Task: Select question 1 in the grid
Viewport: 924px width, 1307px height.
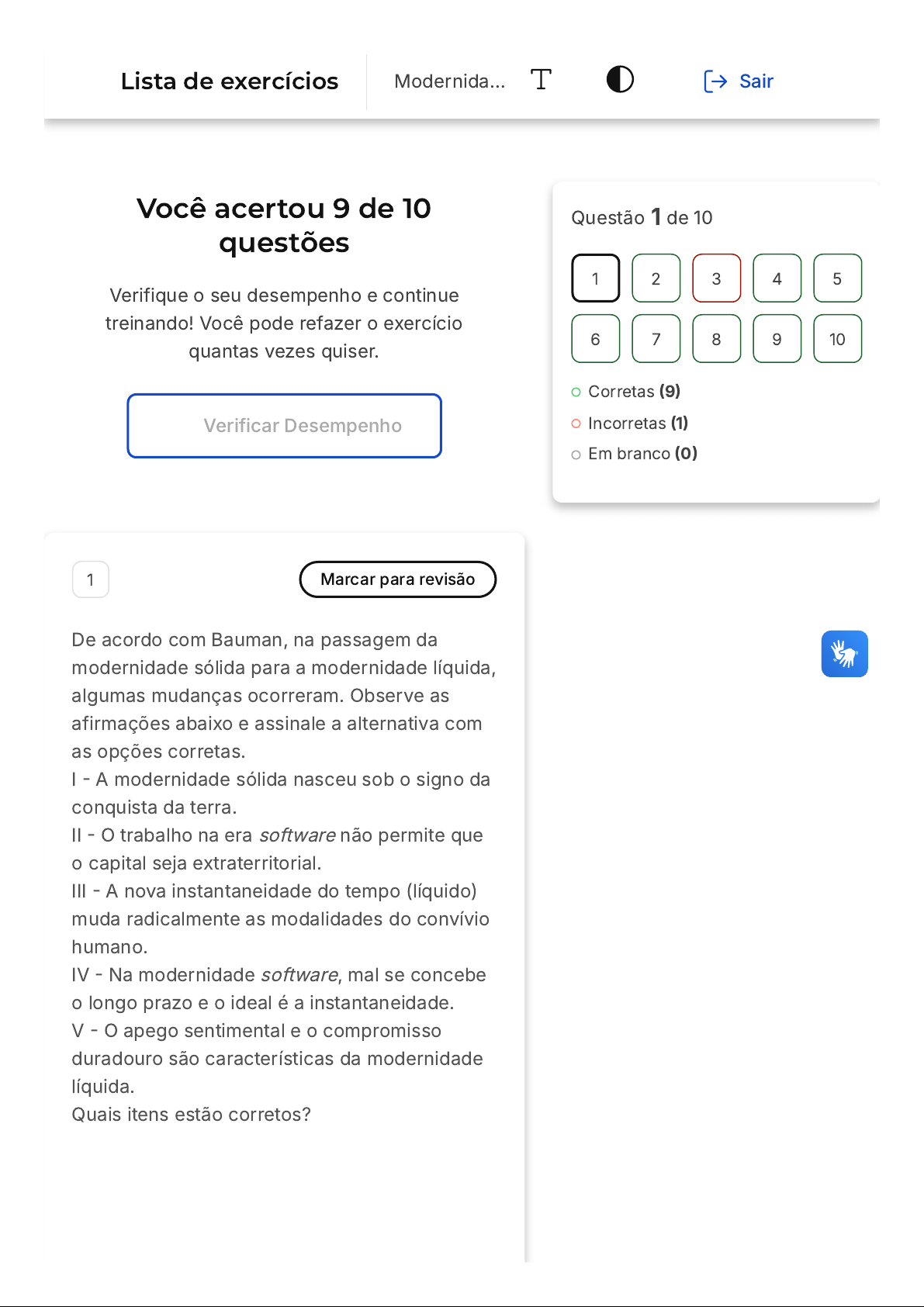Action: 595,278
